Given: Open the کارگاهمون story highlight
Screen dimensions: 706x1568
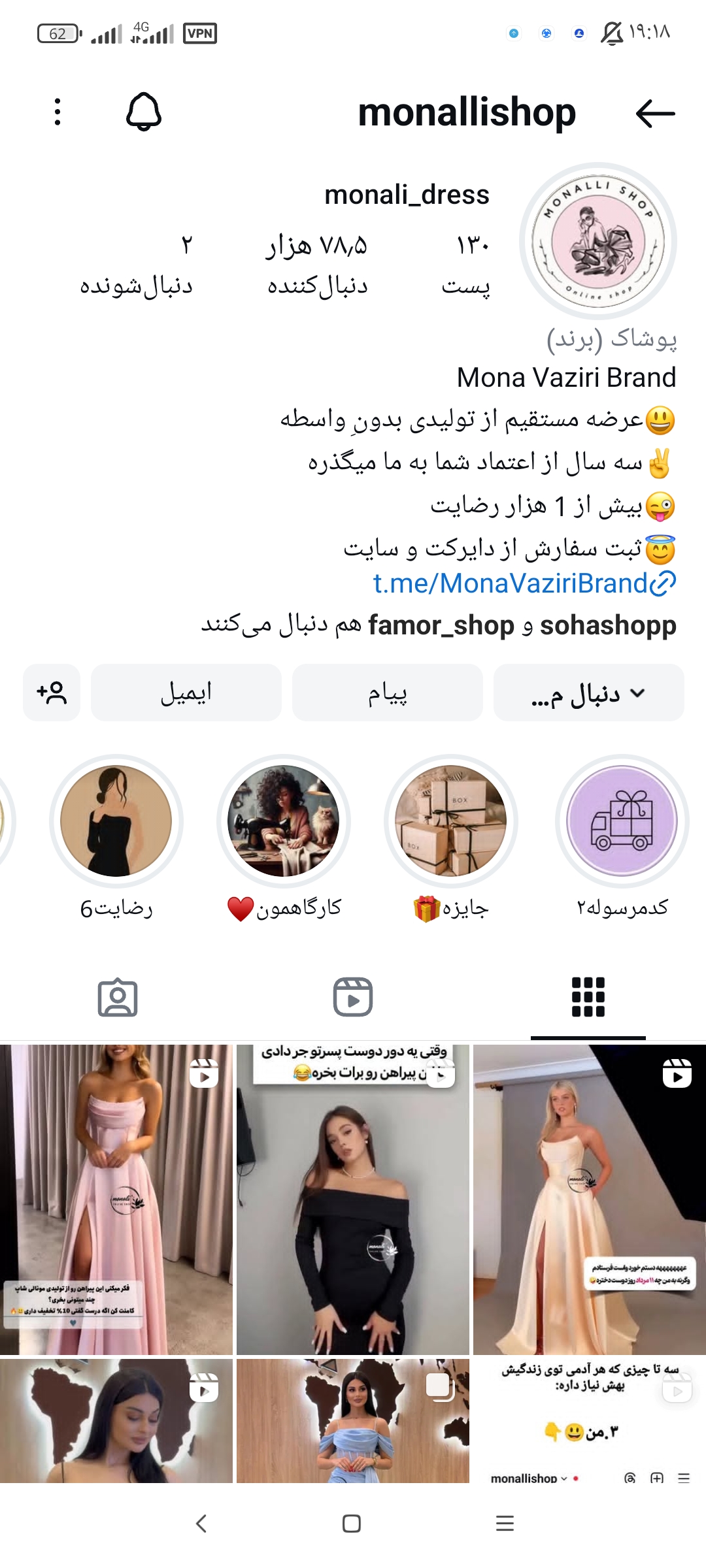Looking at the screenshot, I should point(284,821).
